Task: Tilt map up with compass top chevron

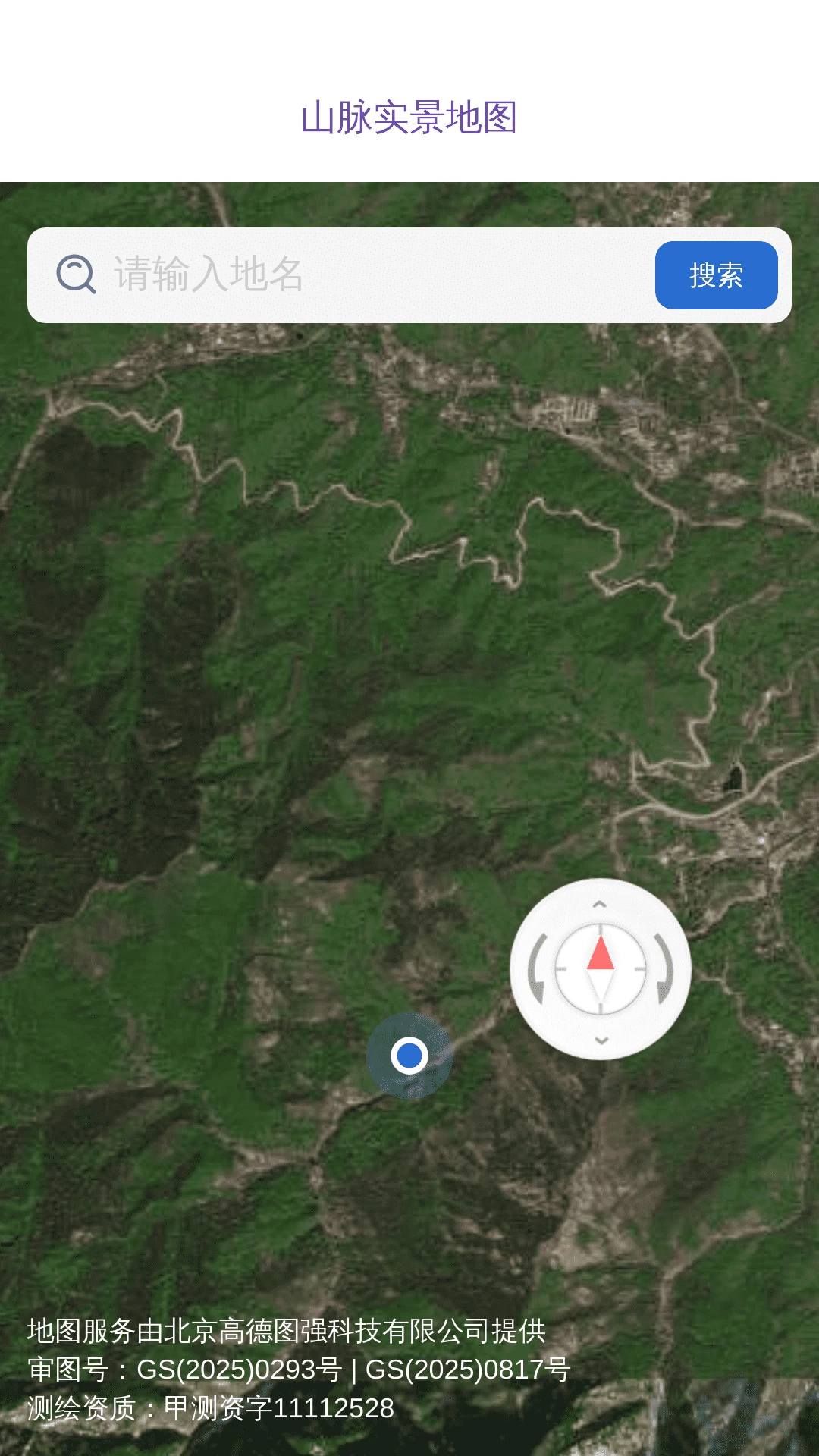Action: [600, 904]
